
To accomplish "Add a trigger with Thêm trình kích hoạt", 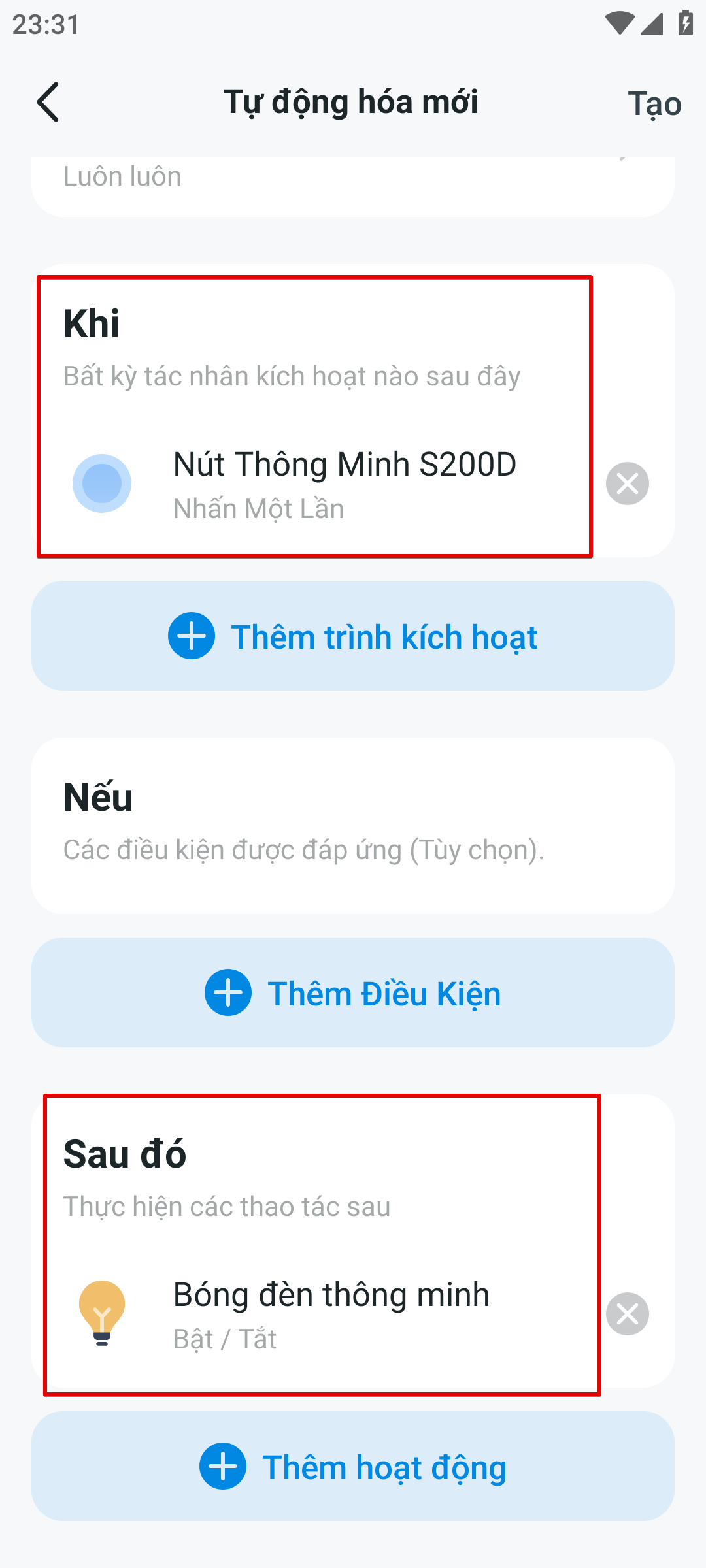I will [353, 636].
